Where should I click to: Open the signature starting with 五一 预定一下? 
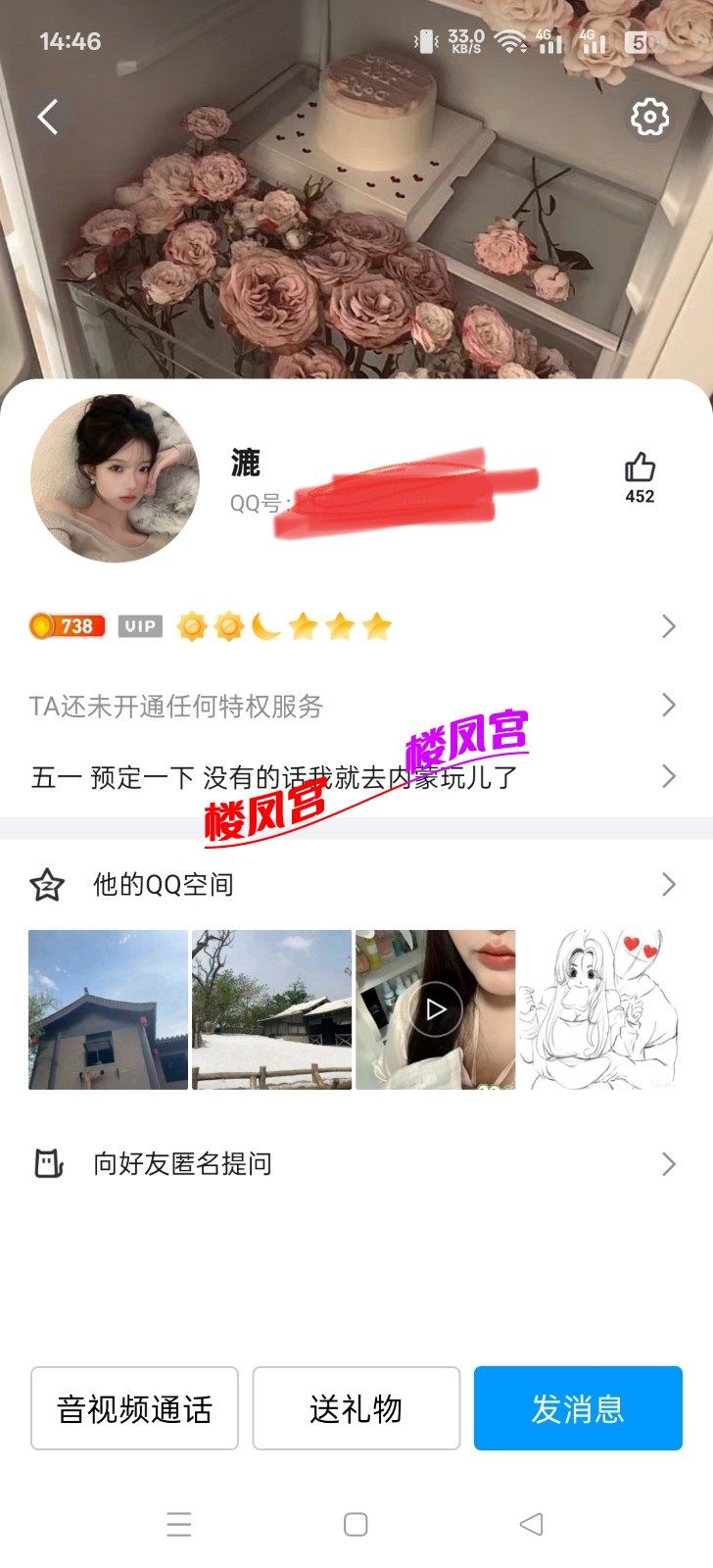(x=353, y=777)
